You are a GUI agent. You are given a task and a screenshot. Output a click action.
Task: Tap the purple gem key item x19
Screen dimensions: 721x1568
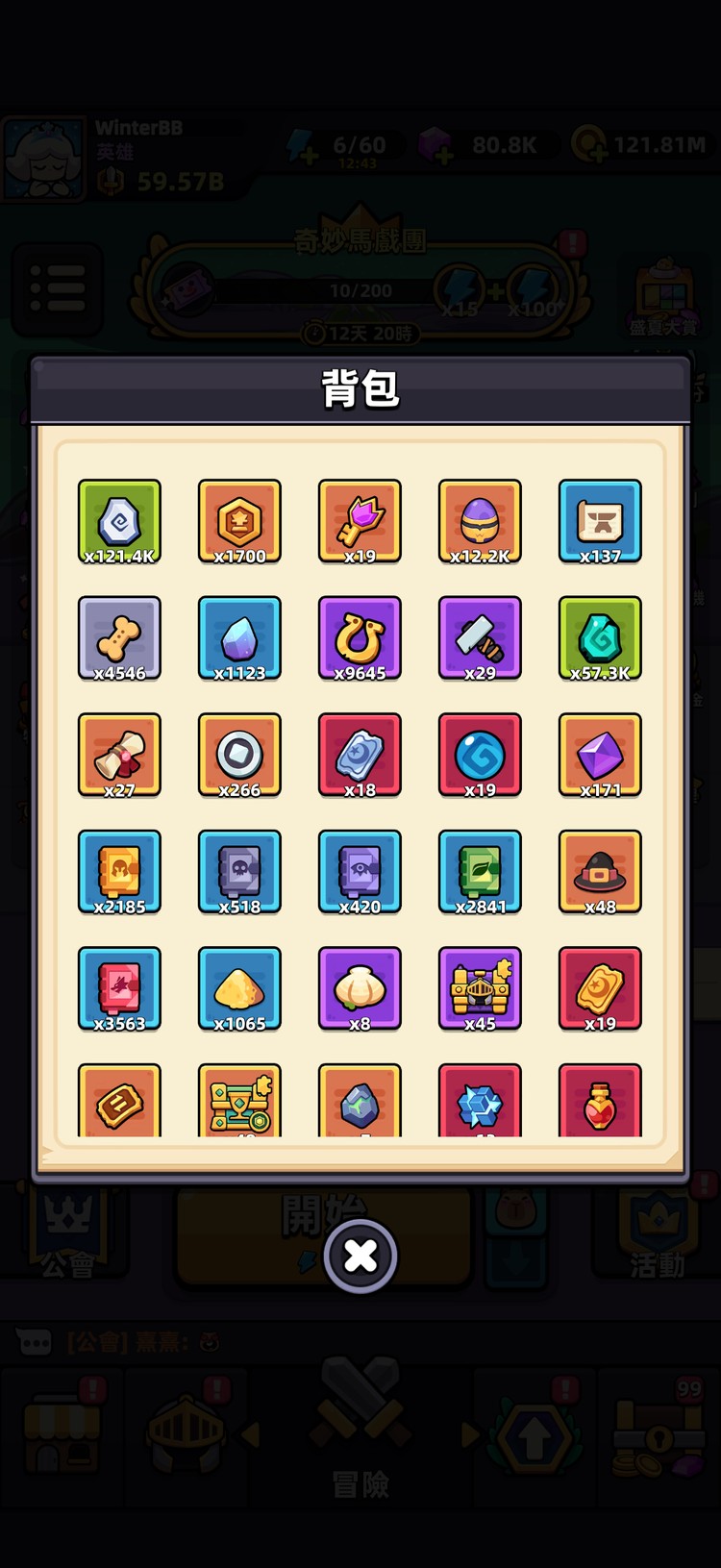[x=360, y=520]
